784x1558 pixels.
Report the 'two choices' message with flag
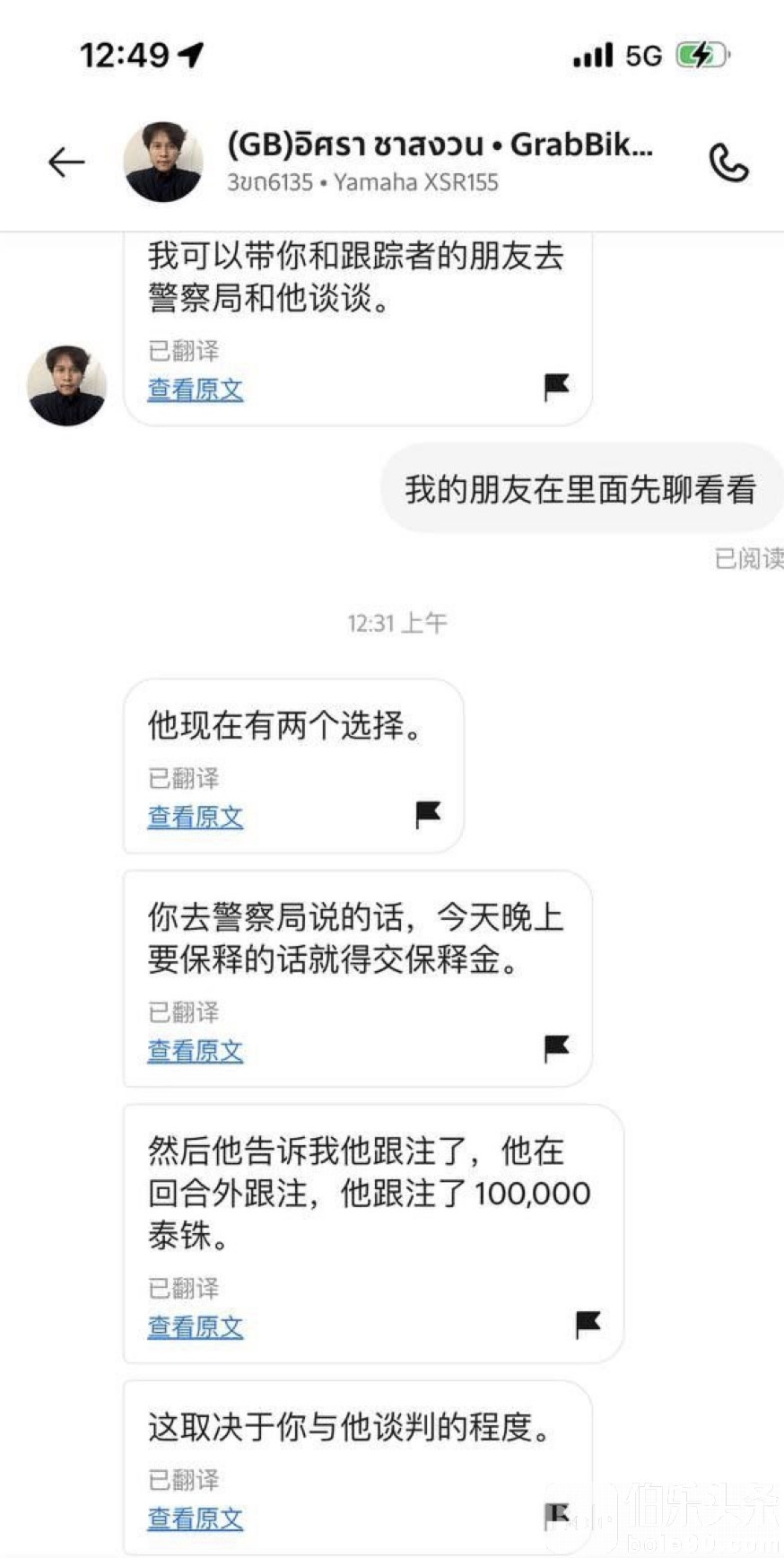pyautogui.click(x=428, y=814)
